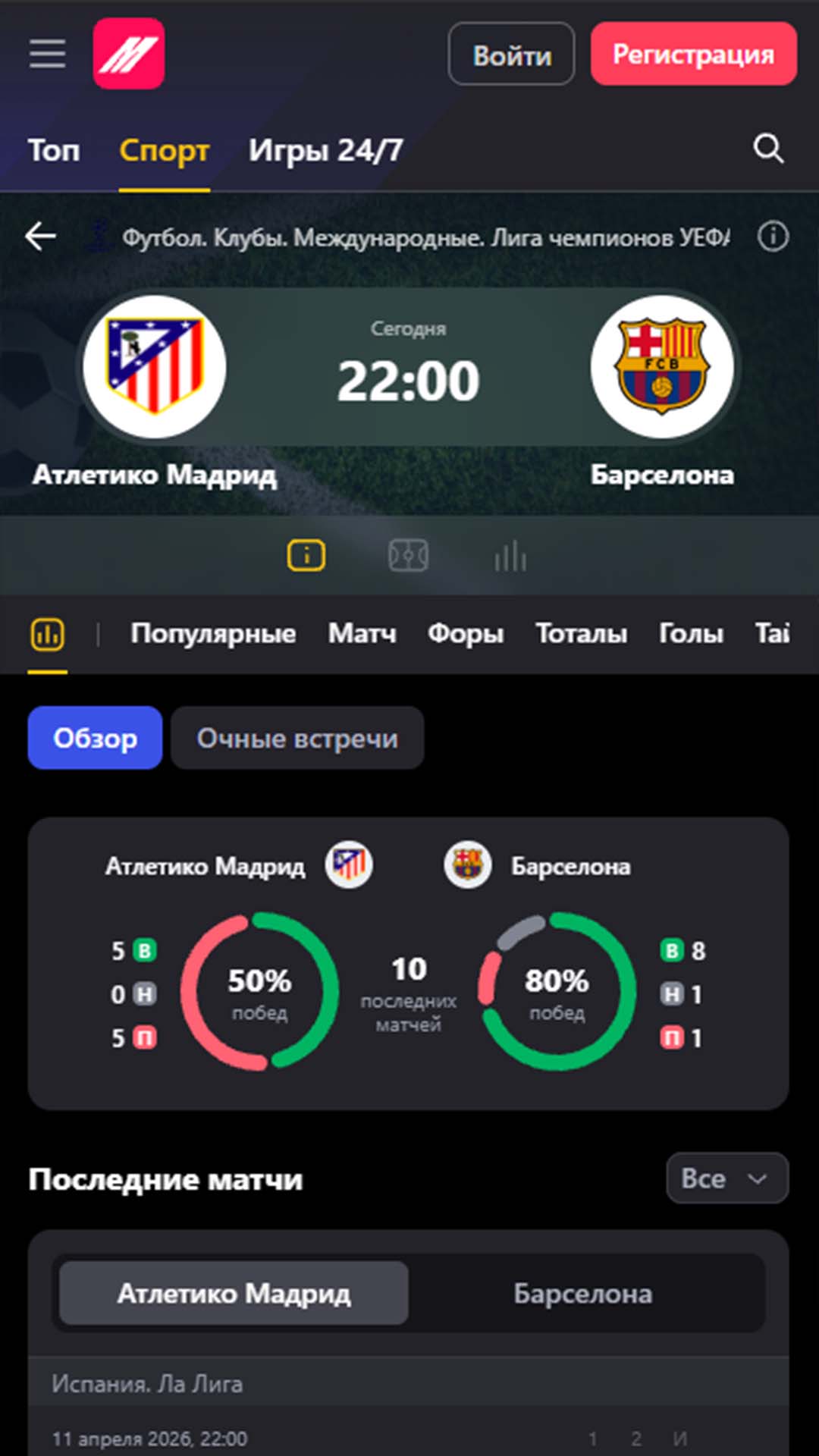Open the hamburger drawer menu

point(47,54)
